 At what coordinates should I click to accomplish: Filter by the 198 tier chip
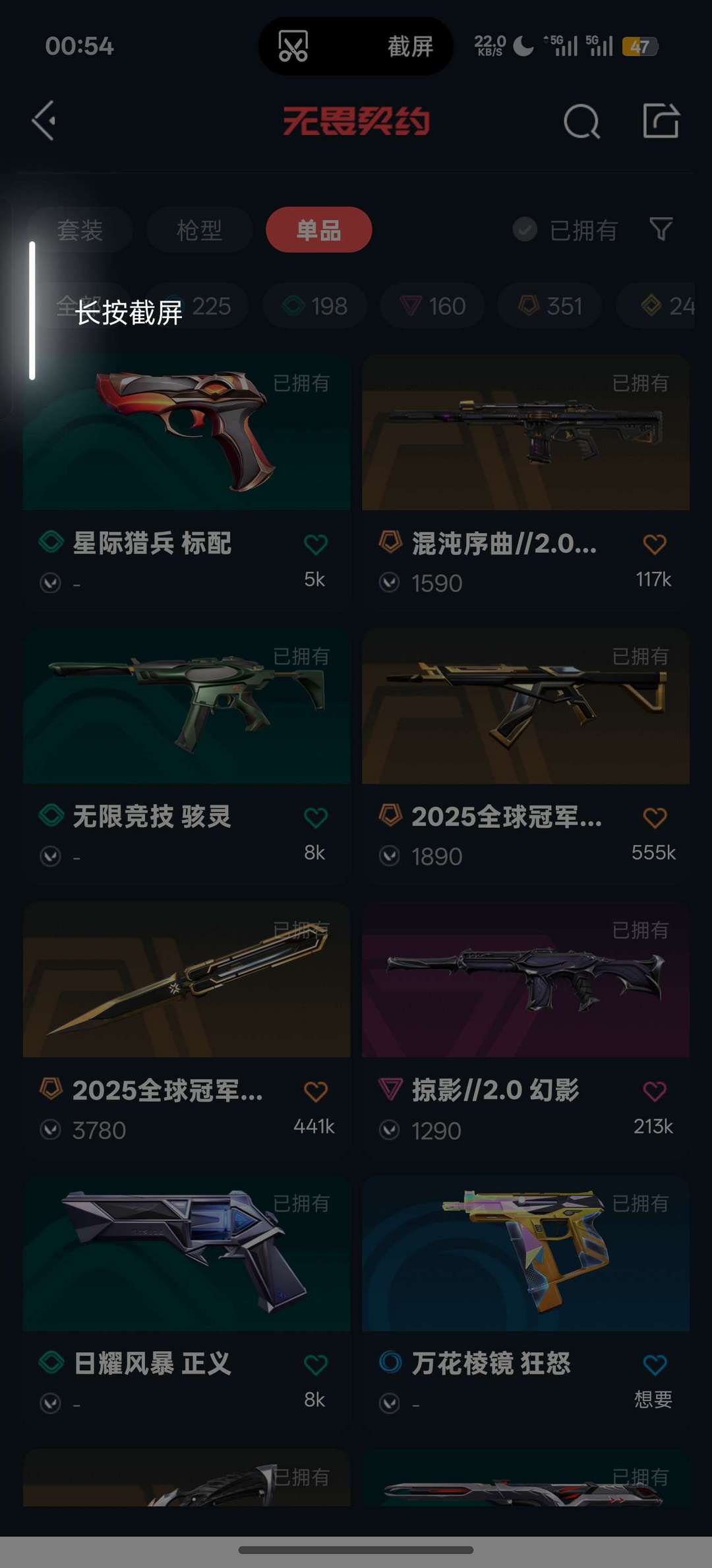pyautogui.click(x=315, y=306)
